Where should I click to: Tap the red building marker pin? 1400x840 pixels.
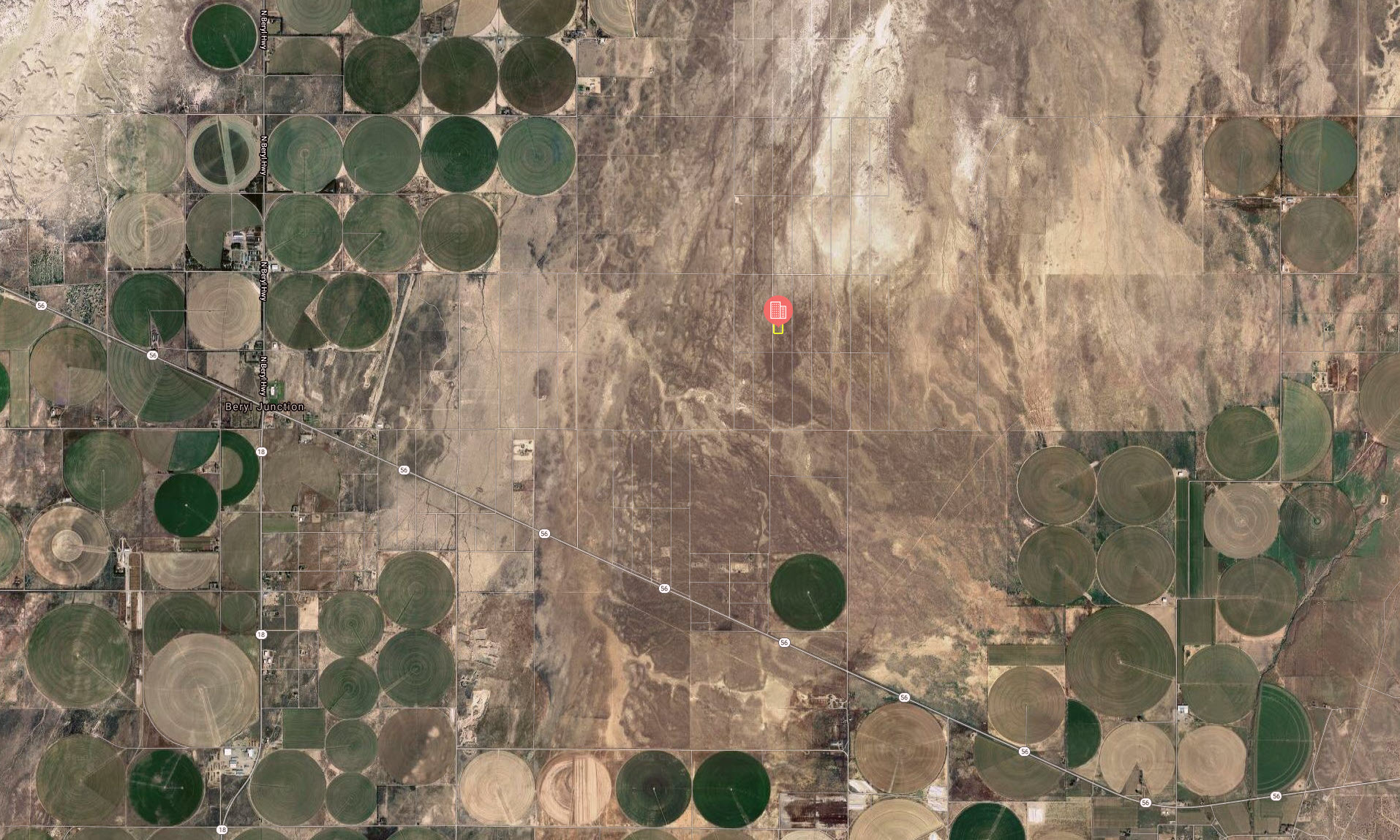click(x=778, y=311)
